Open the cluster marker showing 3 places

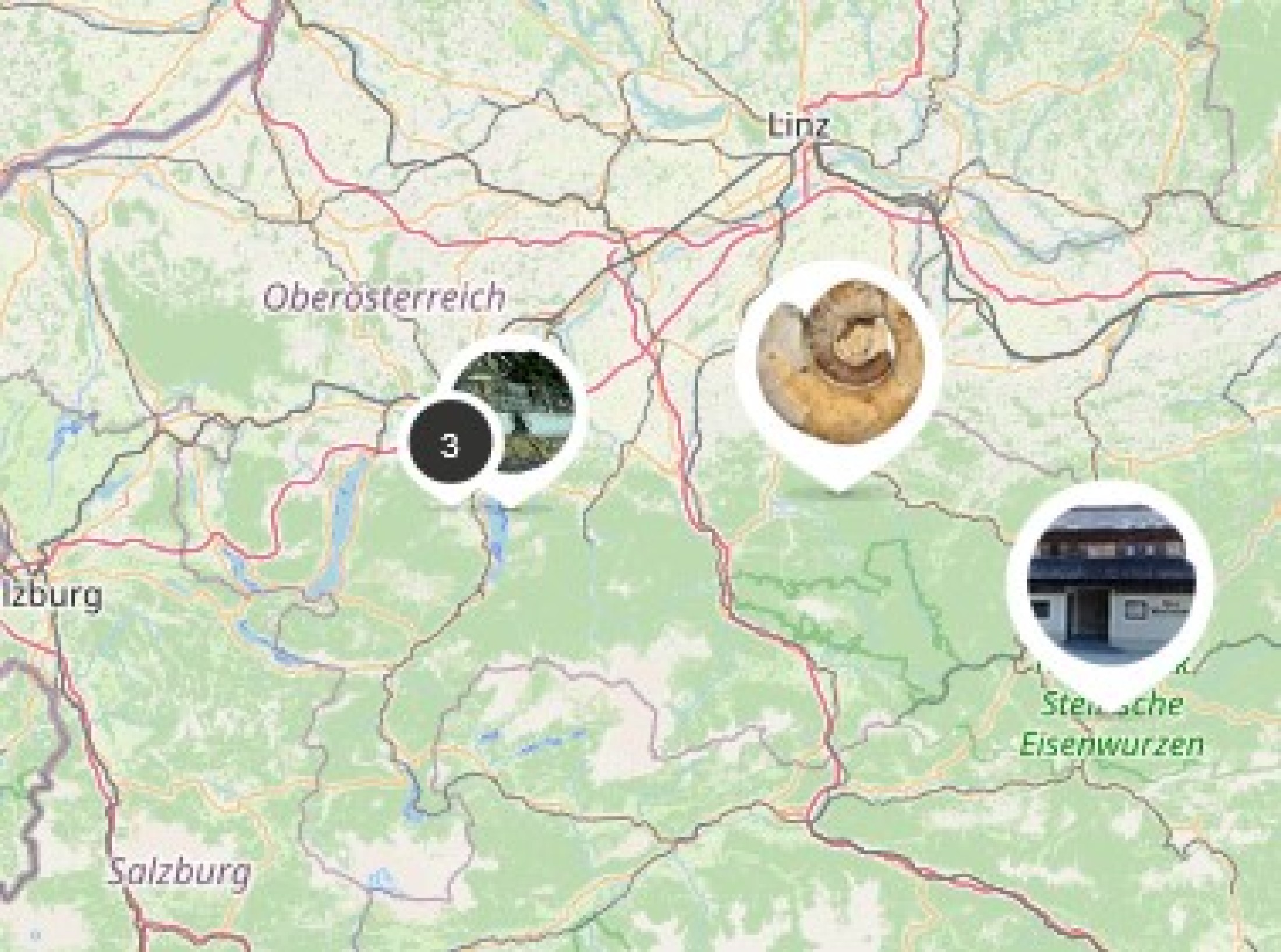pyautogui.click(x=448, y=446)
